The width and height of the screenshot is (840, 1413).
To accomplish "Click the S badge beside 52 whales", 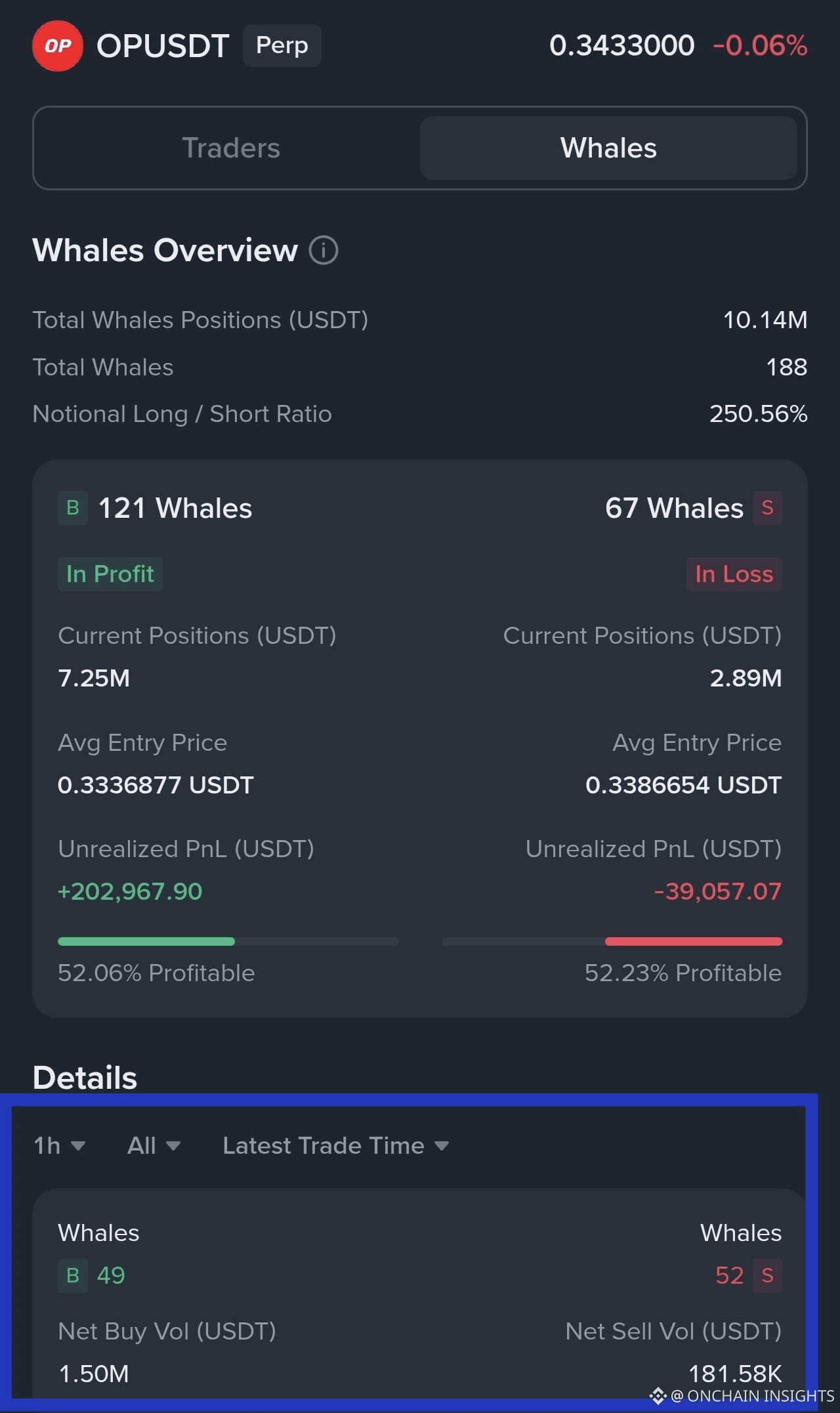I will tap(767, 1275).
